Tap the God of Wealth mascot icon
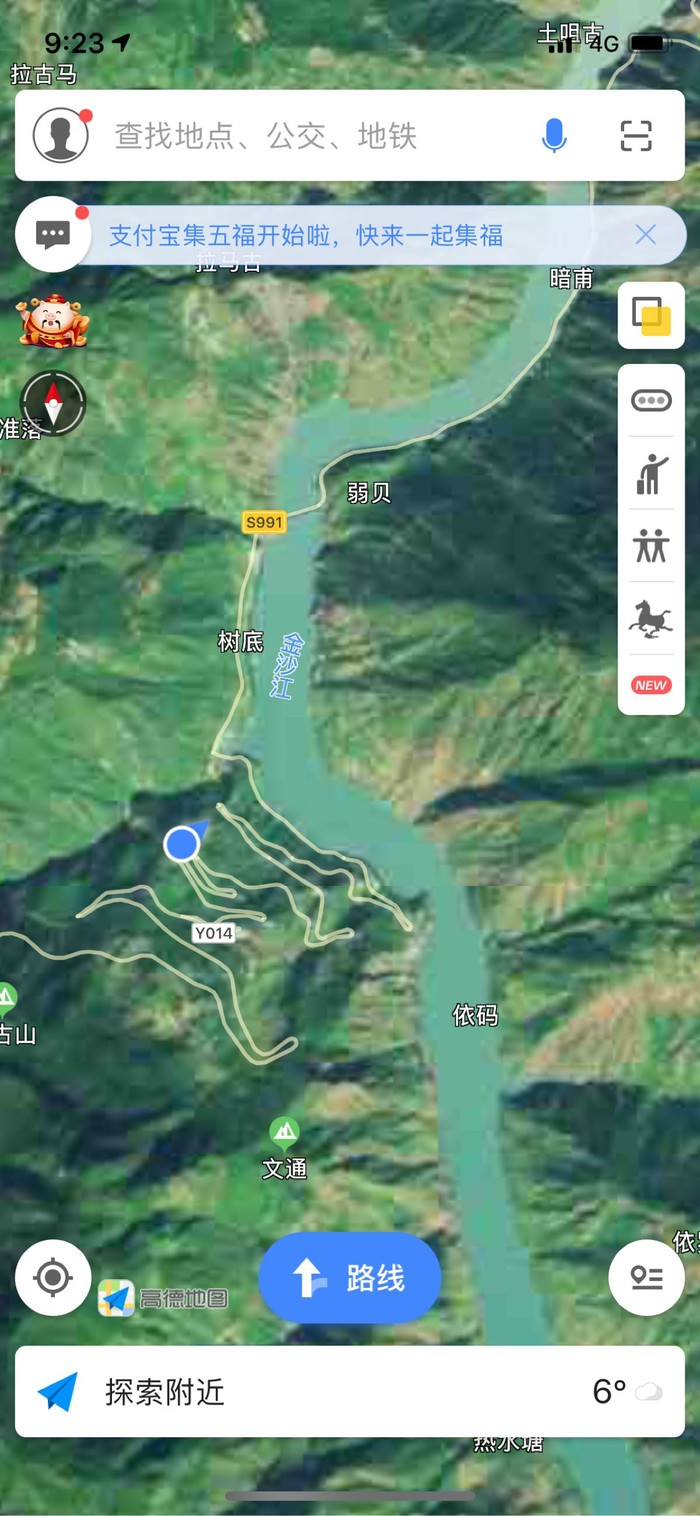This screenshot has height=1516, width=700. click(x=53, y=321)
